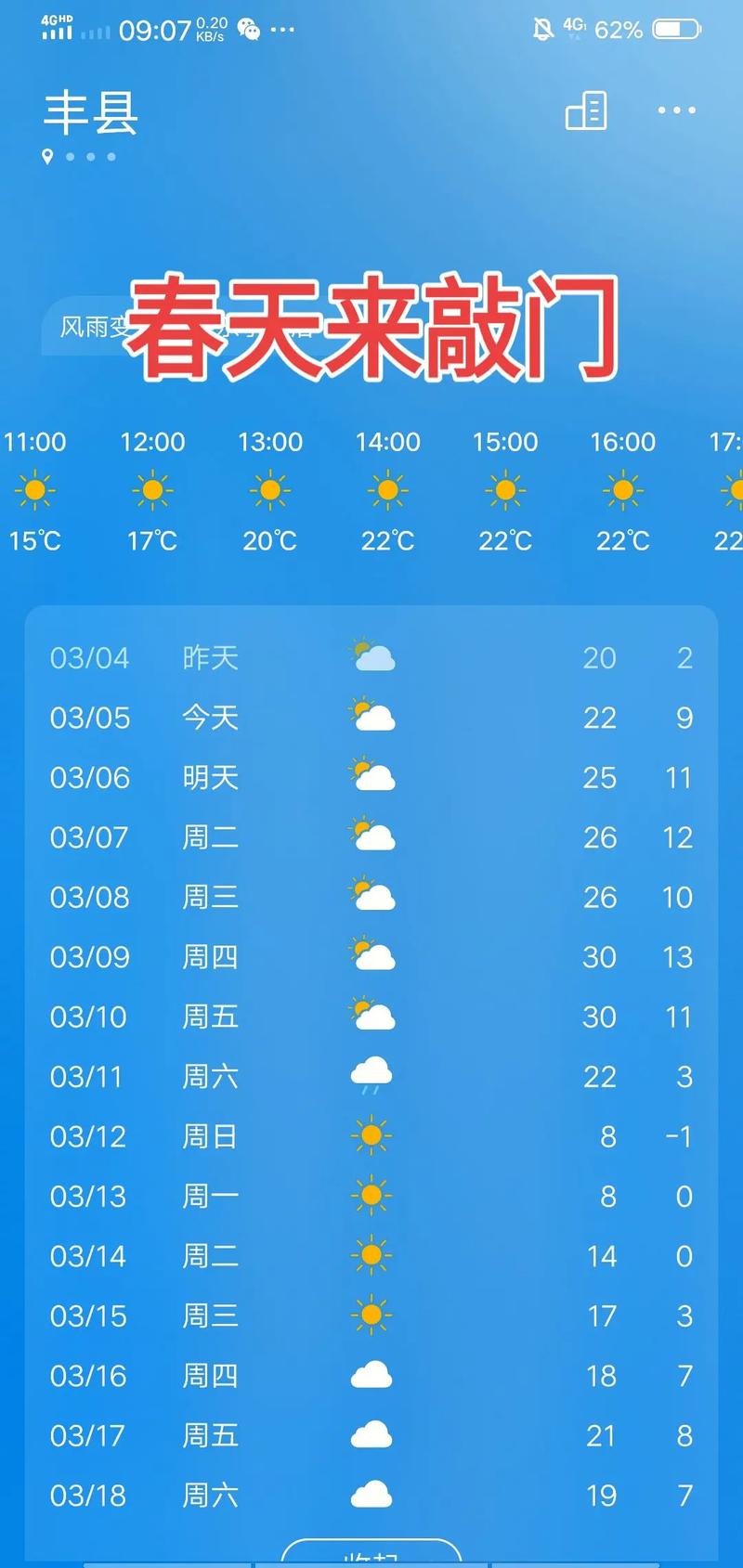Open today's 03/05 forecast row
The image size is (743, 1568).
tap(371, 718)
